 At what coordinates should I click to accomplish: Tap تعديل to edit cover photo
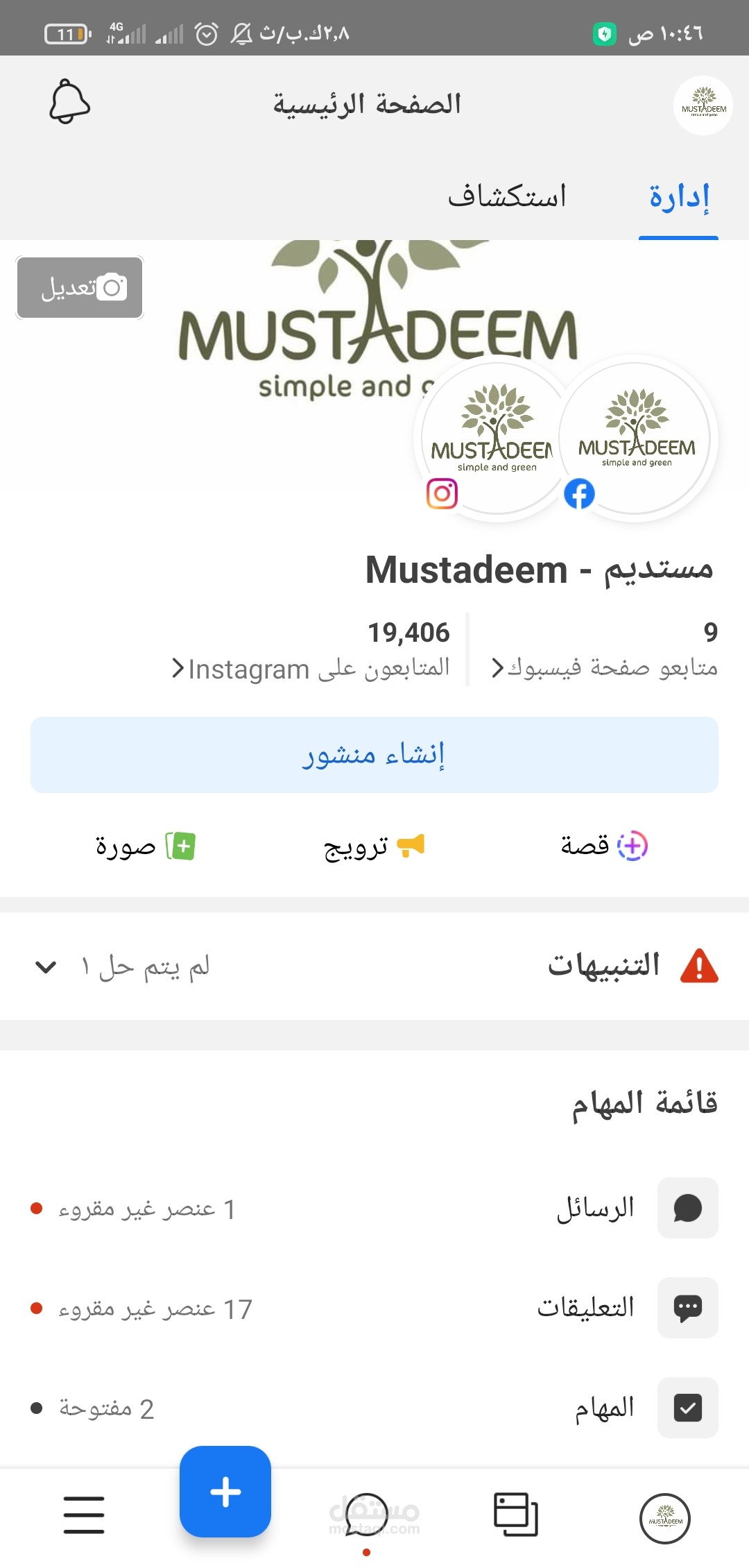click(80, 287)
